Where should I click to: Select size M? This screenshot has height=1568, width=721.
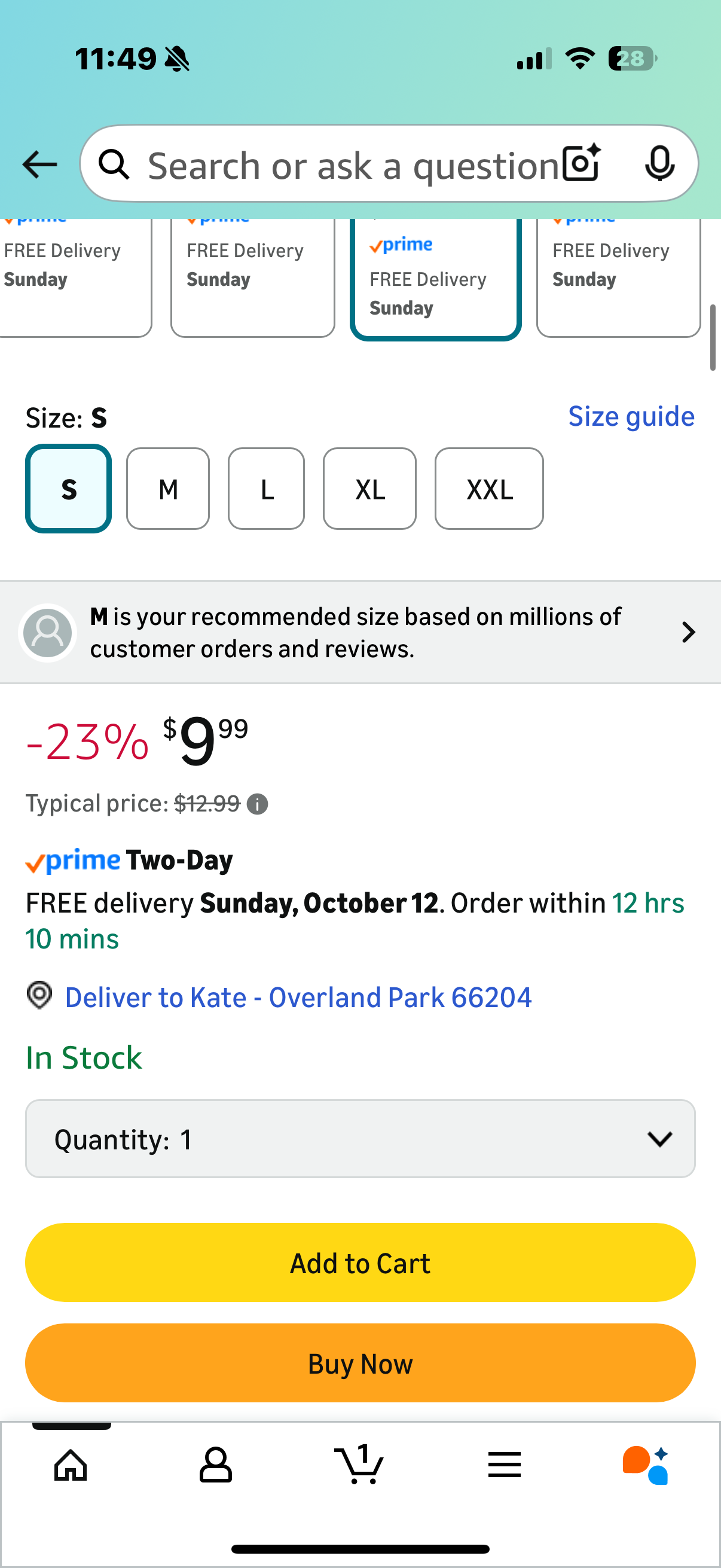168,489
